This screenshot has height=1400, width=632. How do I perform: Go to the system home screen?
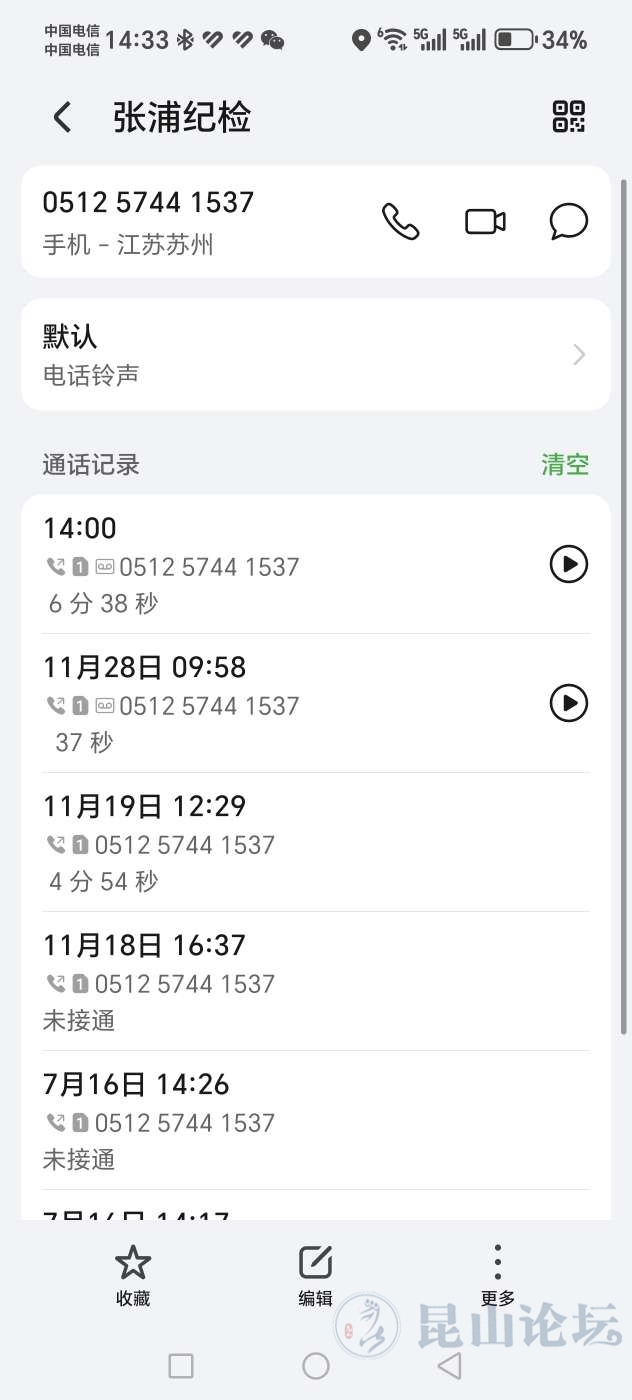pyautogui.click(x=315, y=1365)
